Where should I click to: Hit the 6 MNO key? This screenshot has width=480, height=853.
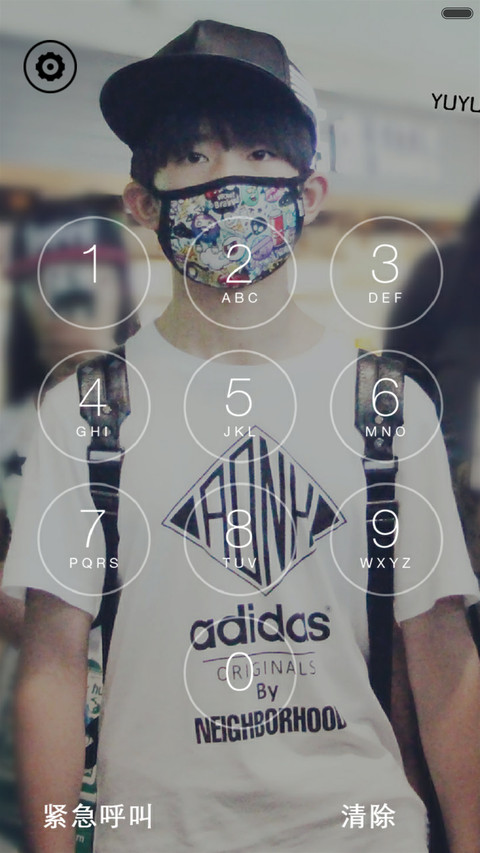click(x=386, y=406)
